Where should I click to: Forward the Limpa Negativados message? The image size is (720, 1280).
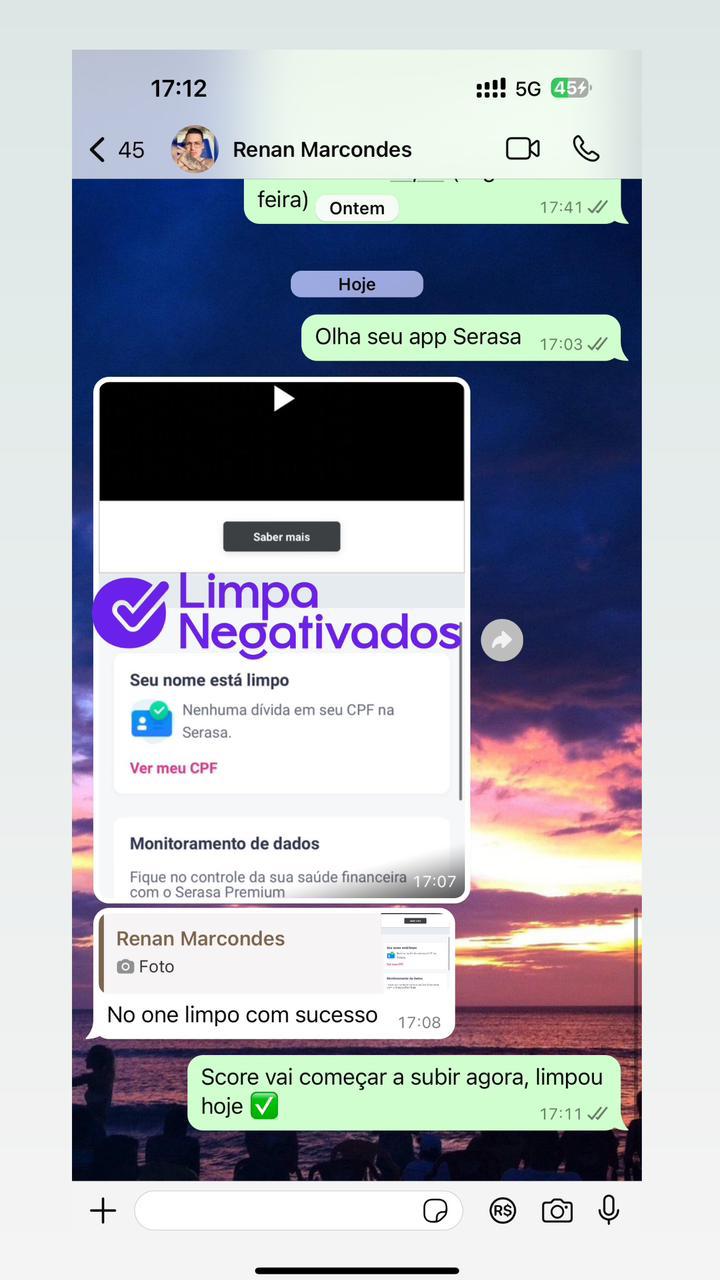(502, 640)
